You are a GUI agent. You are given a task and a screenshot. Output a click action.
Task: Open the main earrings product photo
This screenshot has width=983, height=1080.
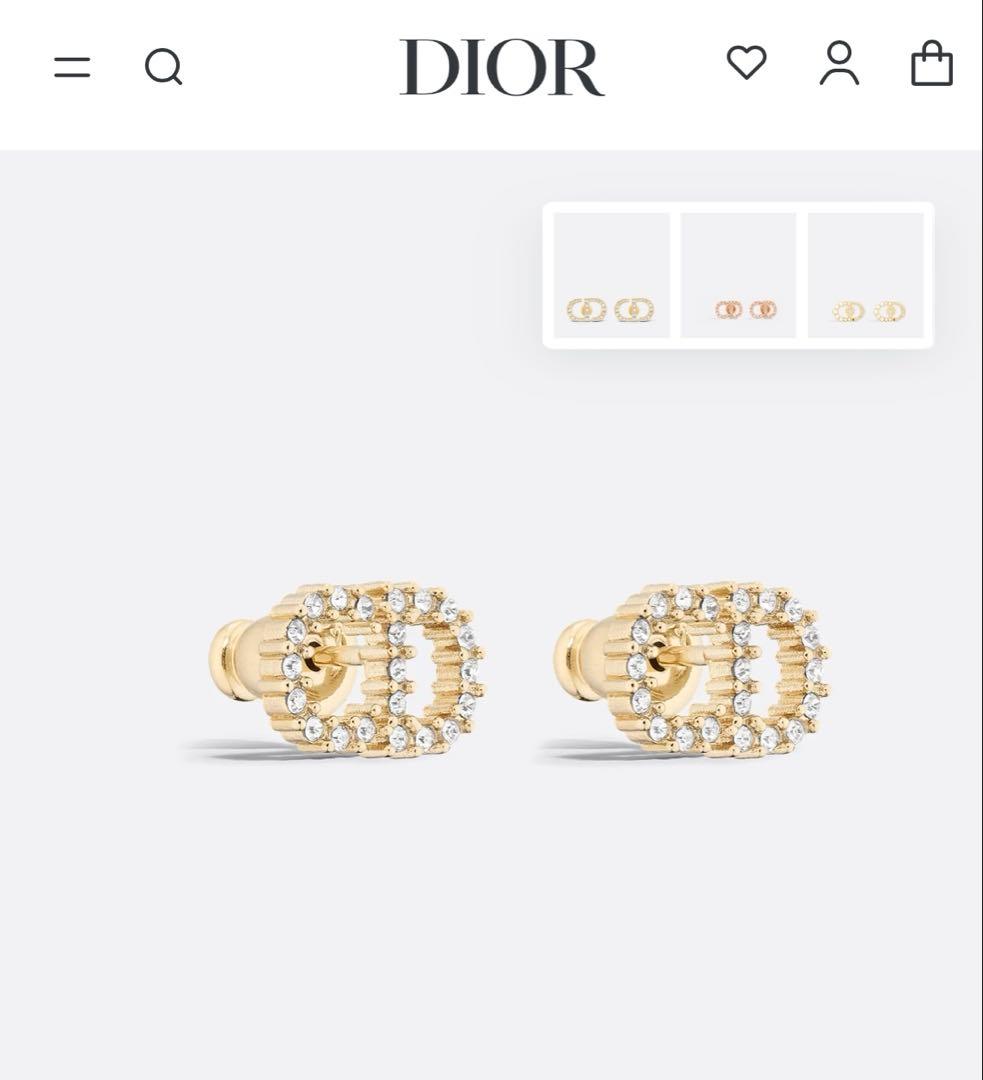(520, 670)
